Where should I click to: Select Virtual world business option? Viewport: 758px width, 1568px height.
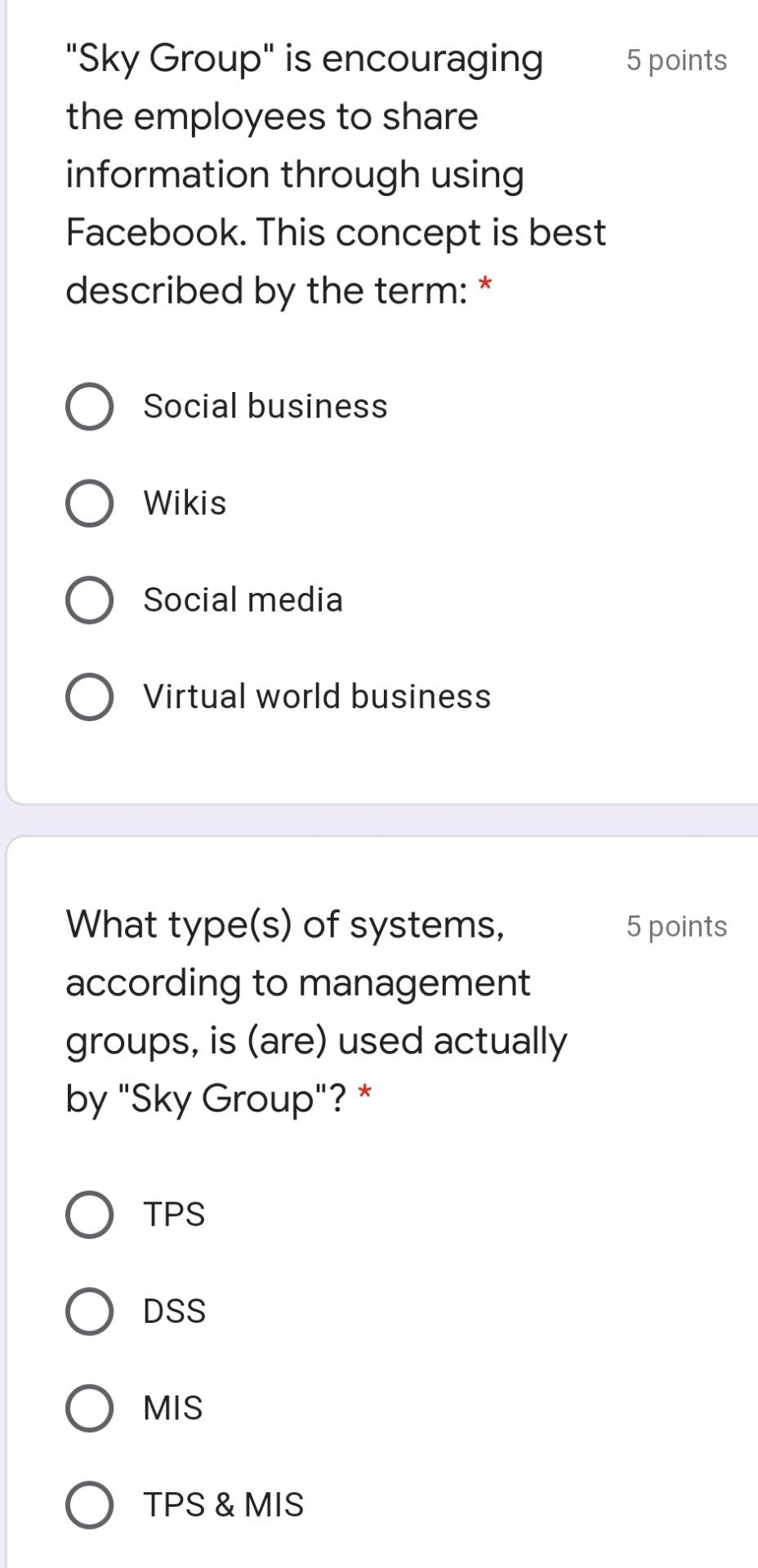[89, 696]
